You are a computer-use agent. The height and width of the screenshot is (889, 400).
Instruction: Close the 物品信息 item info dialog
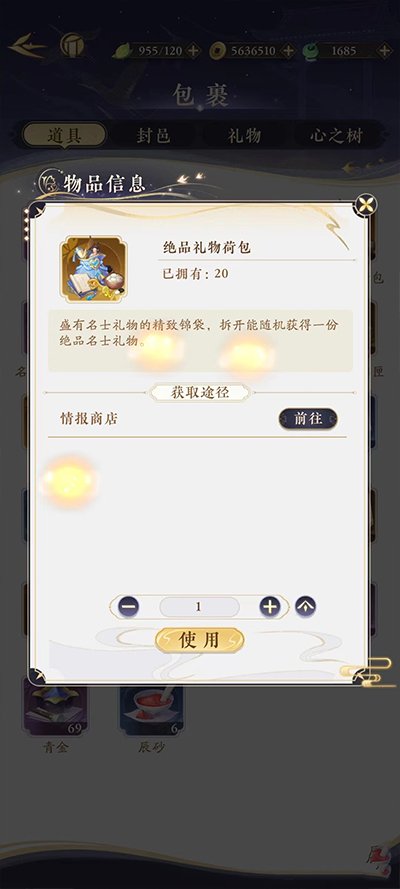coord(366,205)
